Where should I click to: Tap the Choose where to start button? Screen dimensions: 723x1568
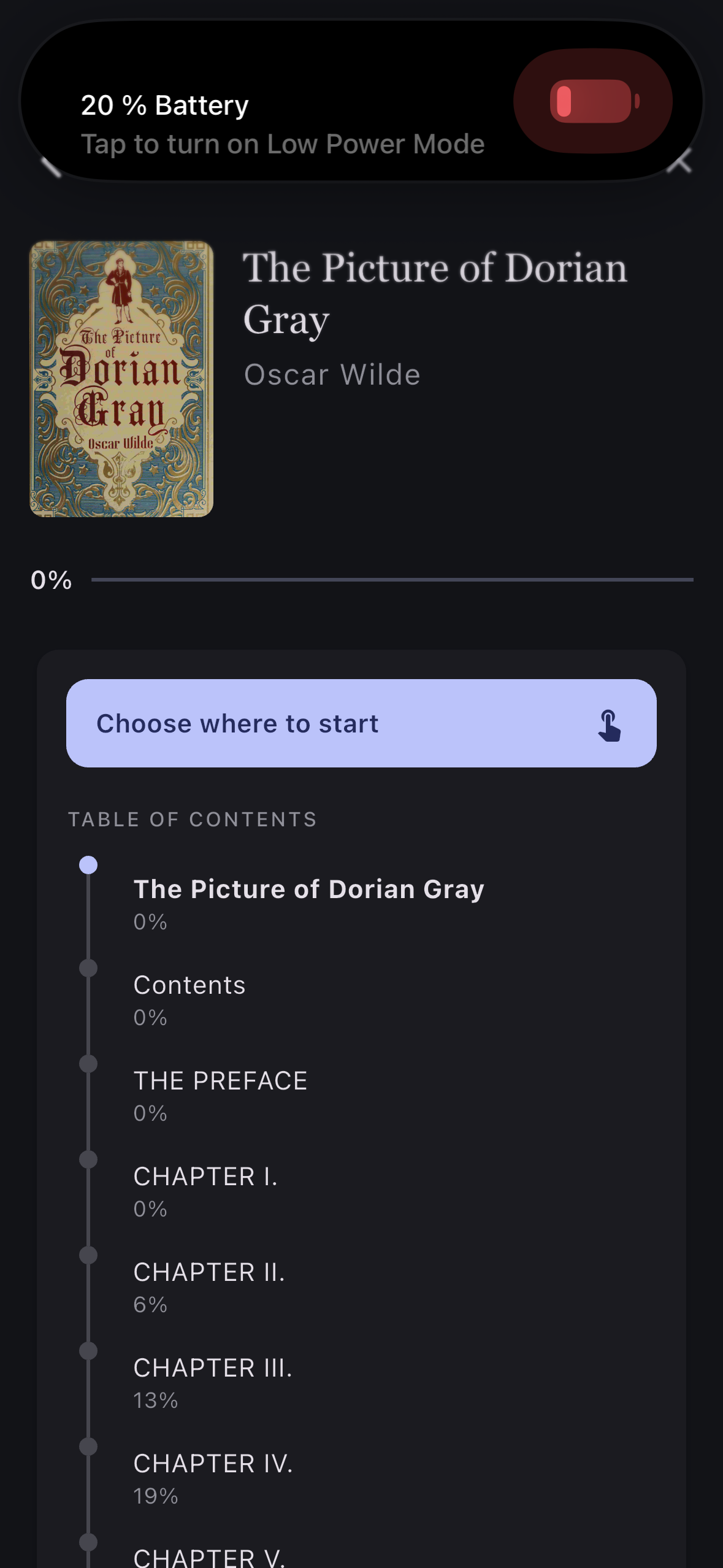coord(361,724)
